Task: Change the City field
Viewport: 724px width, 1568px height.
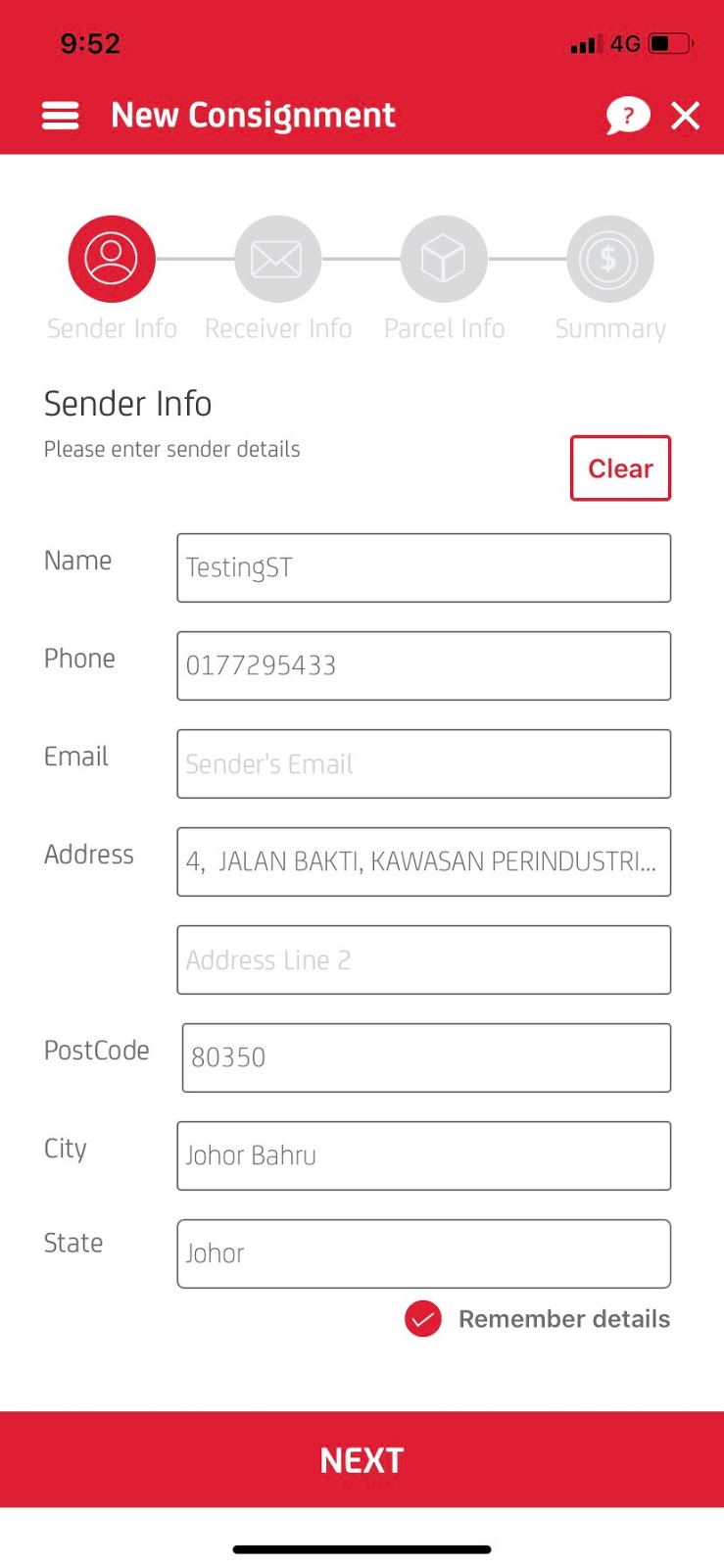Action: [x=423, y=1155]
